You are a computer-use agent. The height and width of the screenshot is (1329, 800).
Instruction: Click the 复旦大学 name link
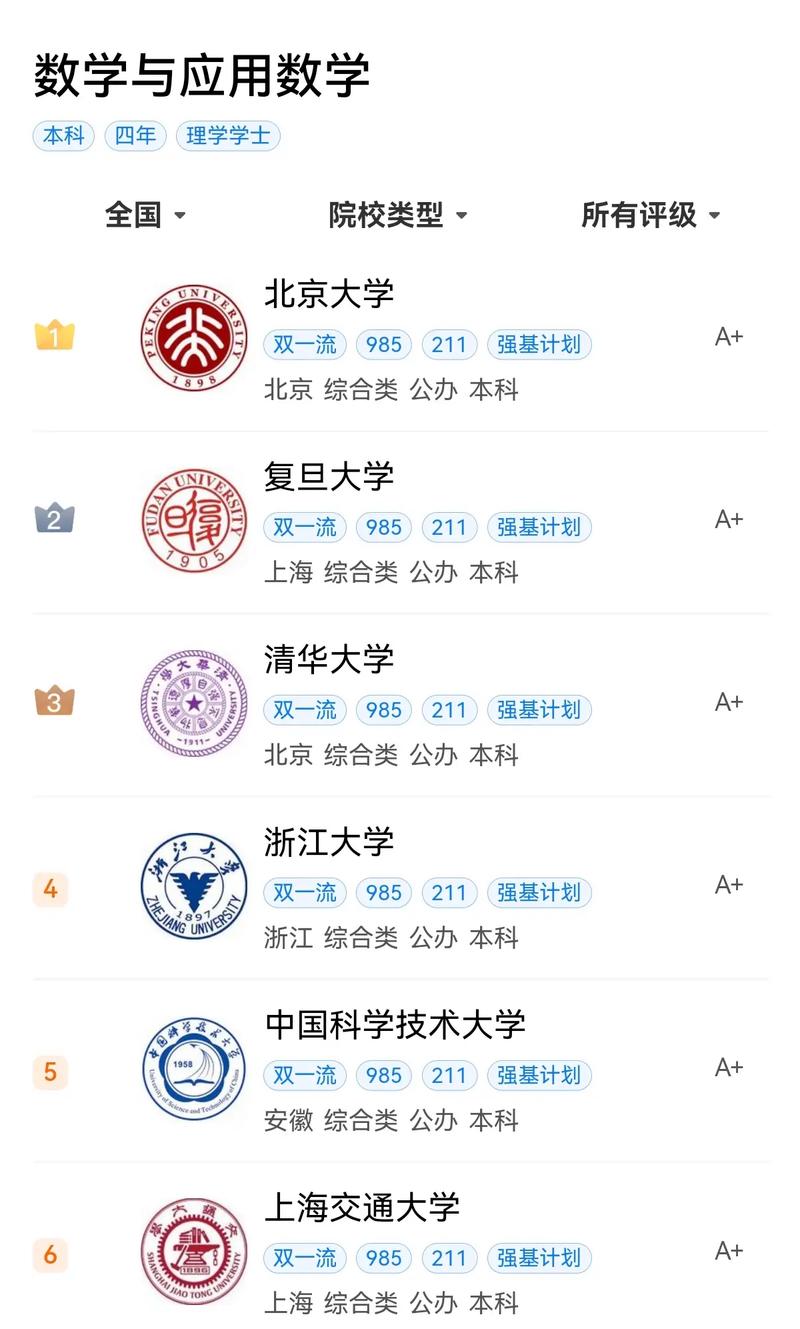click(329, 477)
